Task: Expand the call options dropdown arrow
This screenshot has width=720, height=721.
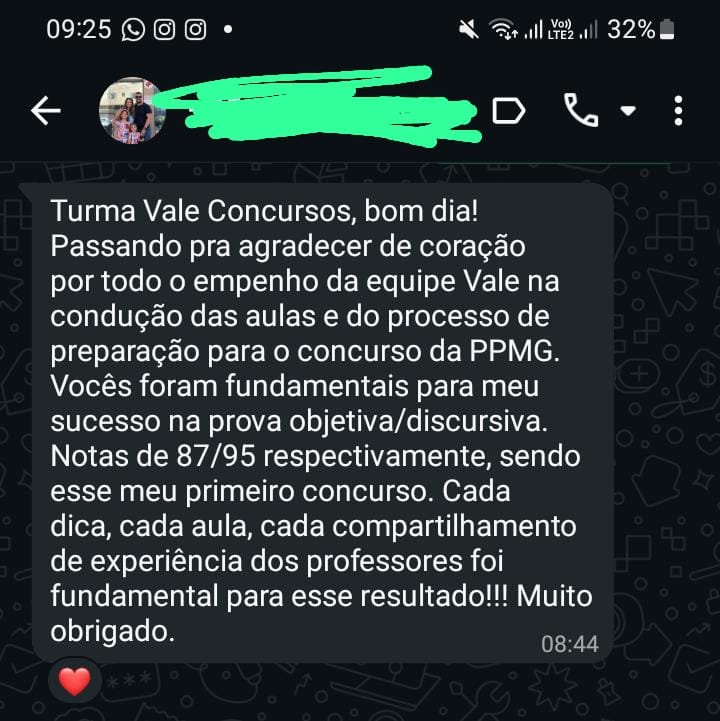Action: click(x=628, y=111)
